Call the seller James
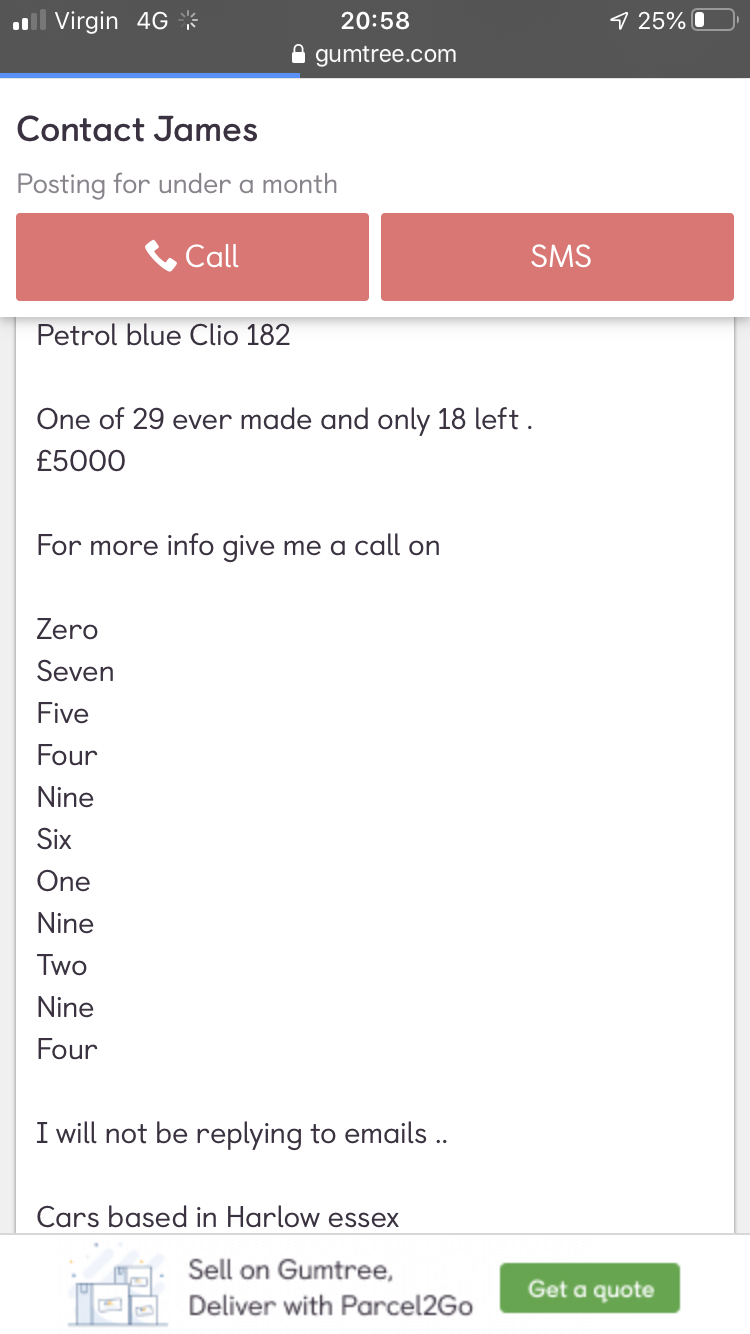Screen dimensions: 750x1334 pyautogui.click(x=192, y=257)
